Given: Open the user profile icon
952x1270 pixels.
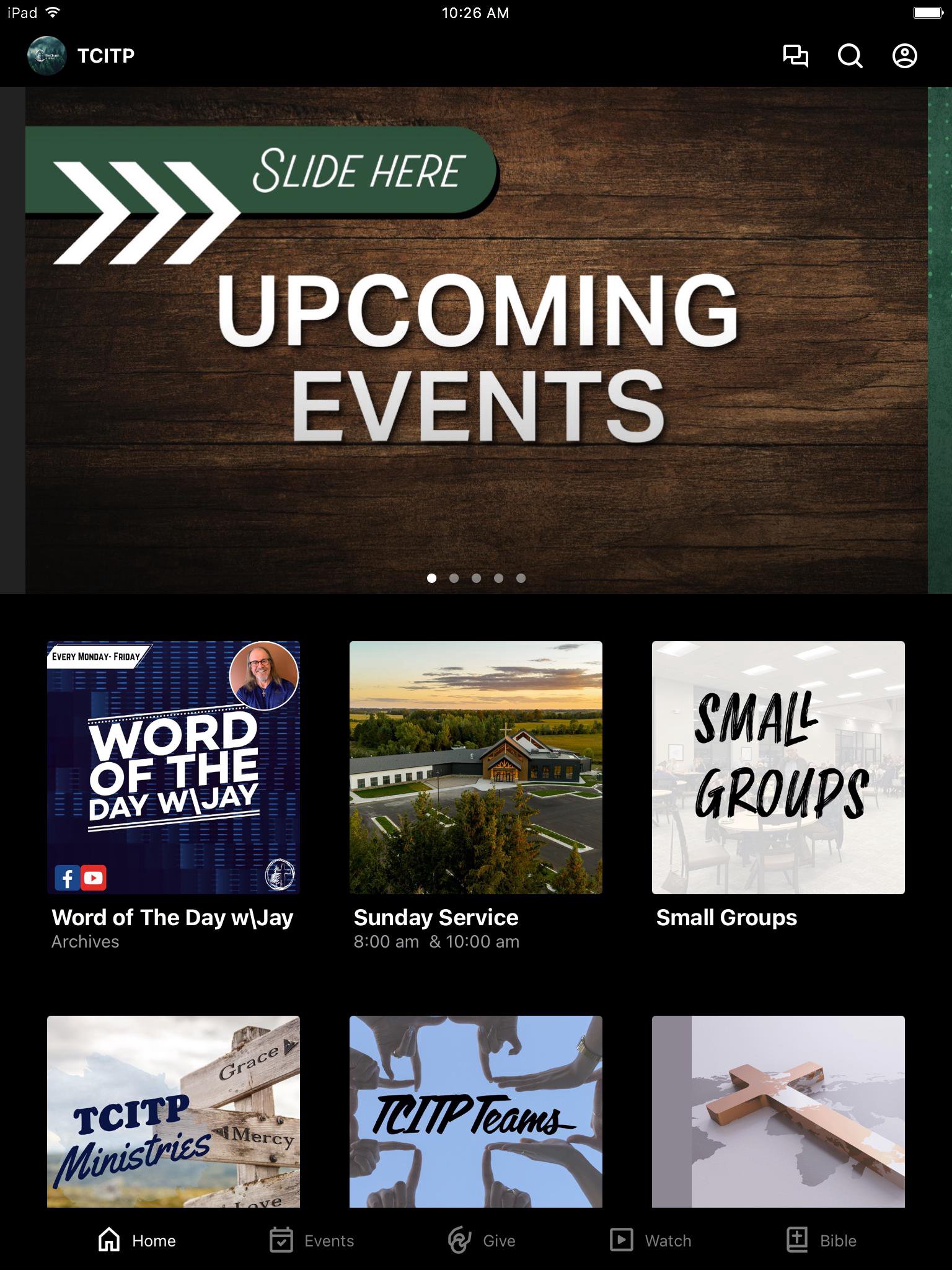Looking at the screenshot, I should coord(904,56).
